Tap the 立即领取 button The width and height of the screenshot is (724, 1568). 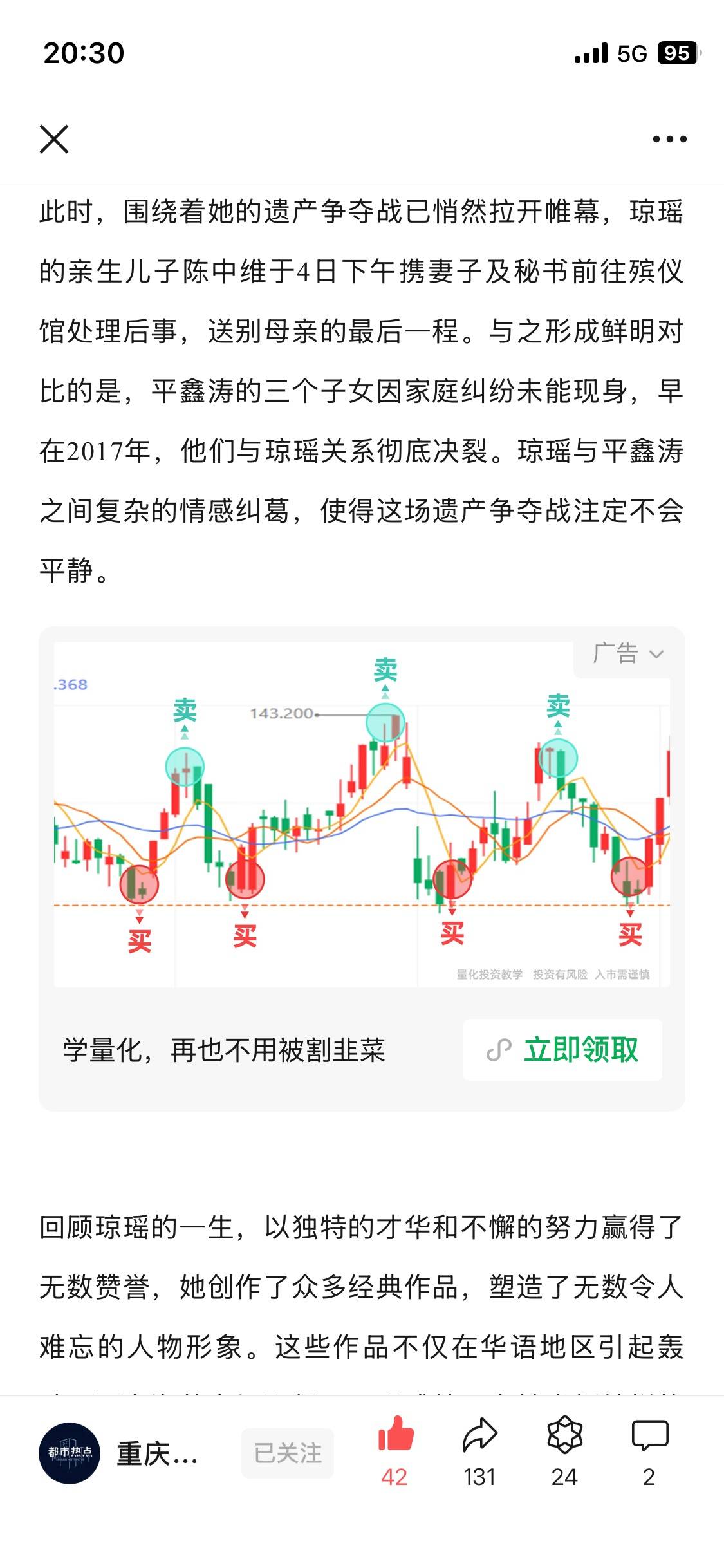click(x=562, y=1050)
